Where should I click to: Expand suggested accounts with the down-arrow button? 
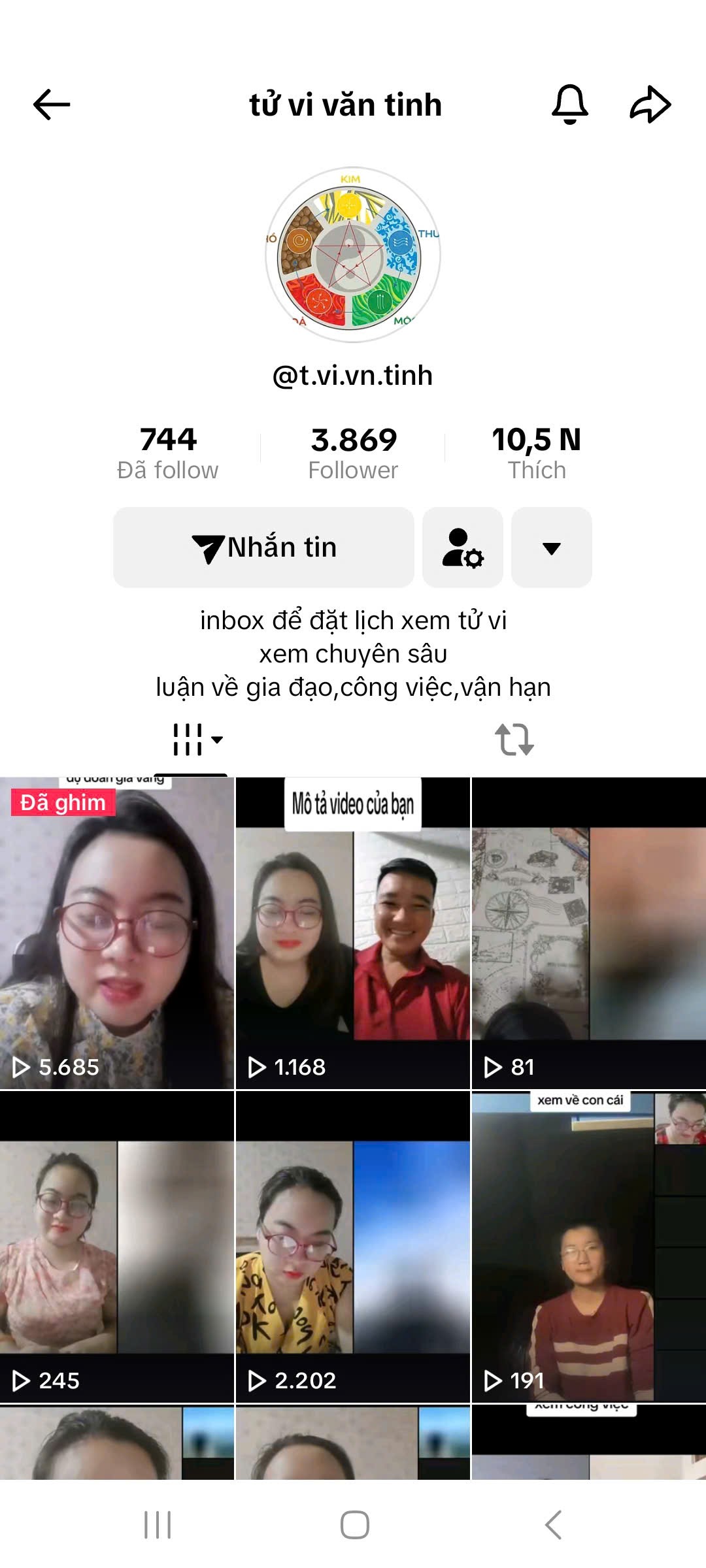coord(552,547)
